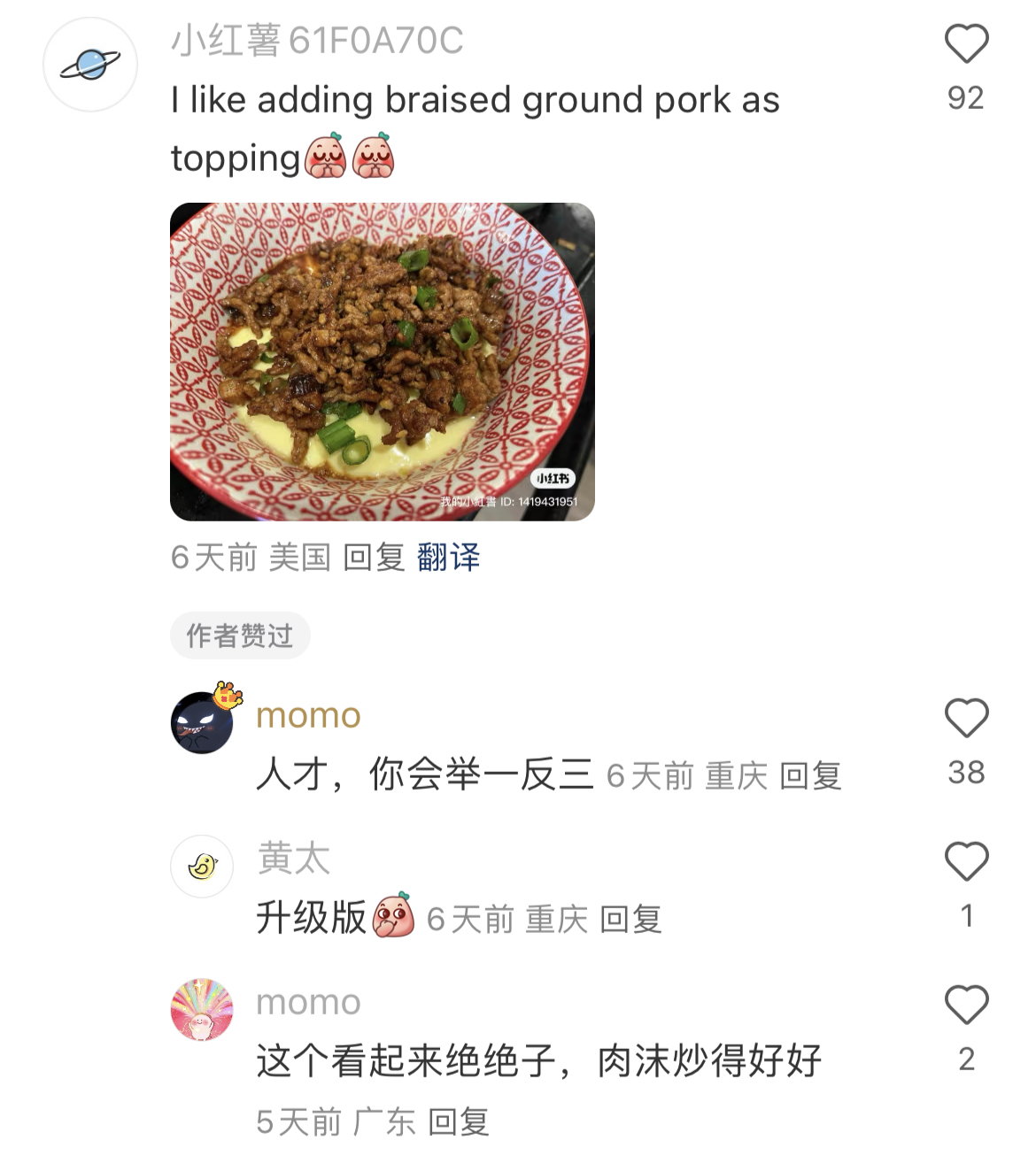1036x1156 pixels.
Task: Like the braised ground pork comment
Action: pos(966,44)
